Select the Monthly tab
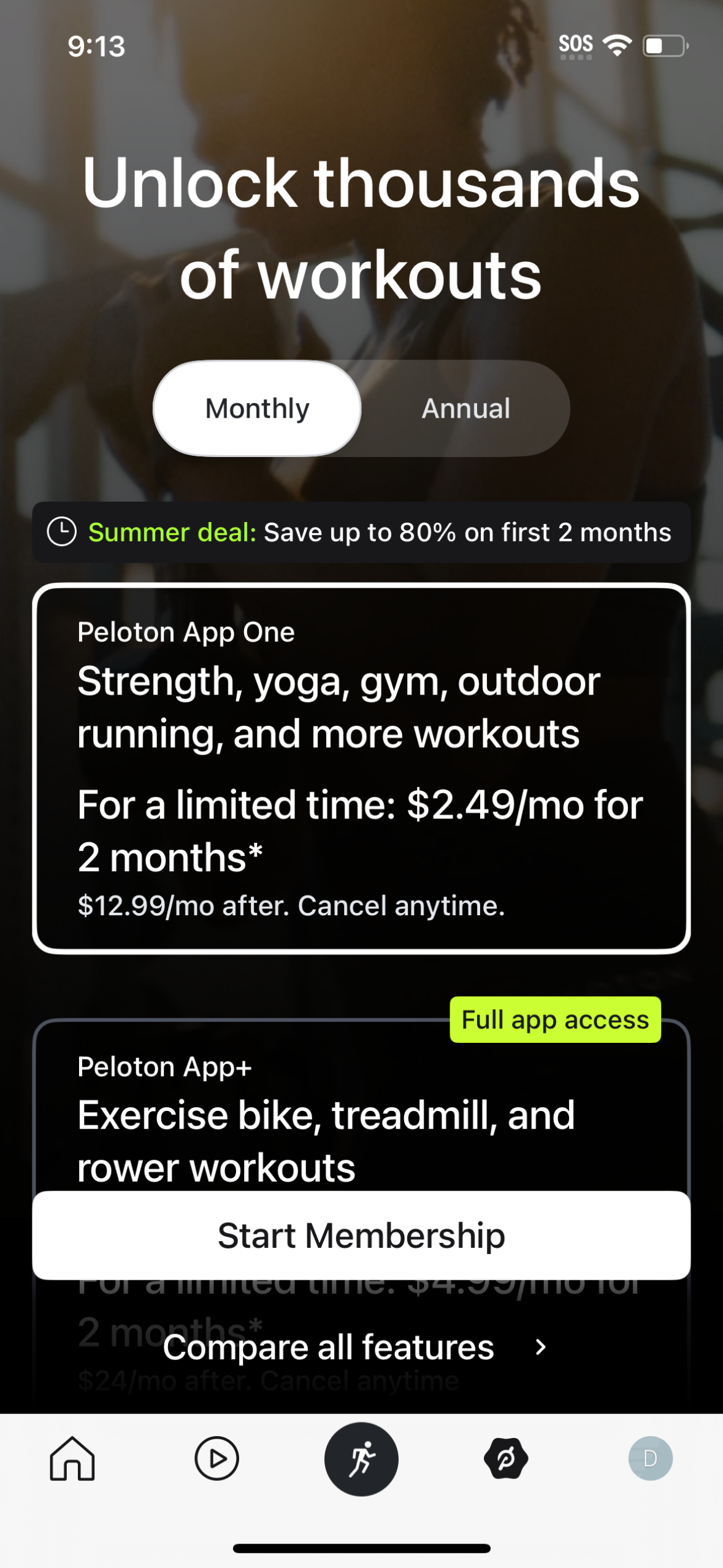The image size is (723, 1568). (x=257, y=408)
